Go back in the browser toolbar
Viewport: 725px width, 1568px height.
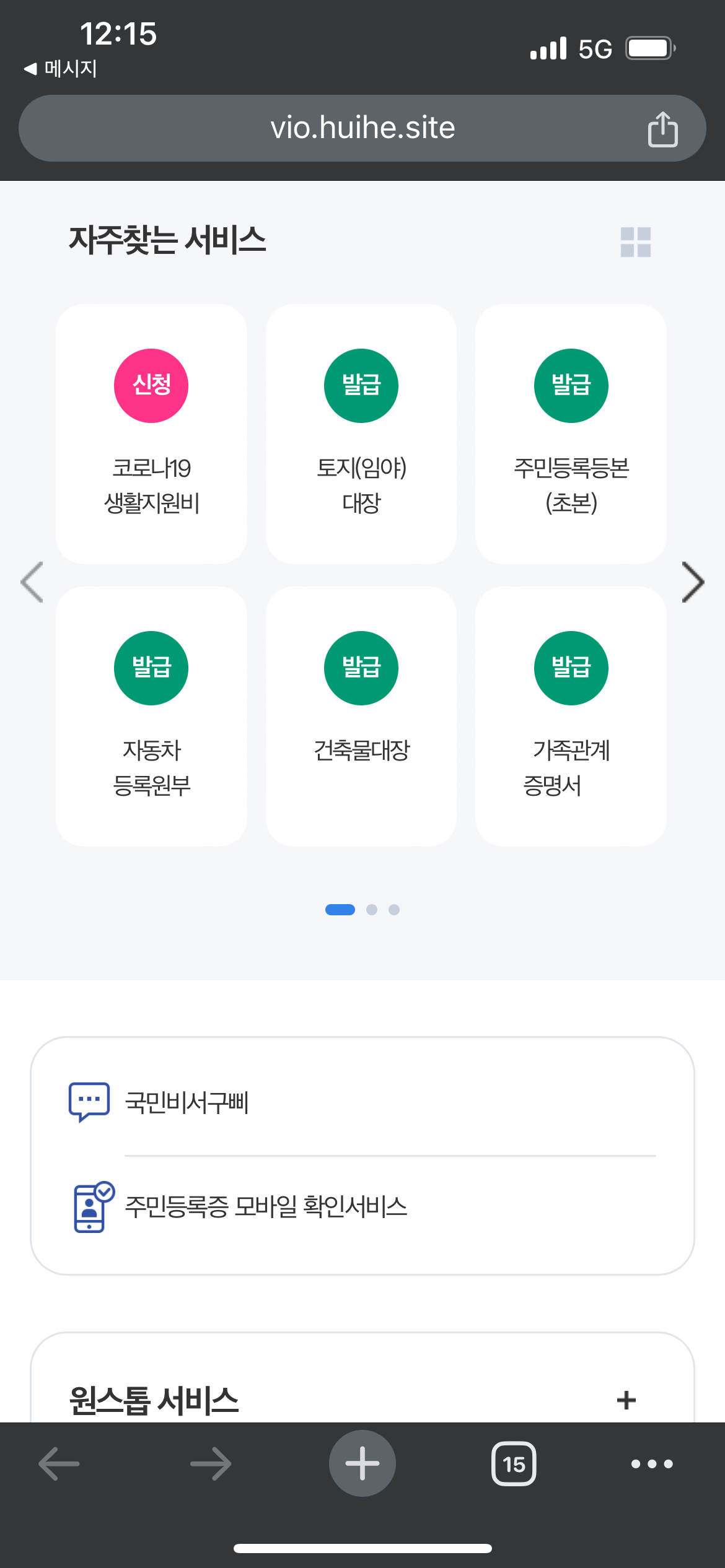coord(59,1464)
